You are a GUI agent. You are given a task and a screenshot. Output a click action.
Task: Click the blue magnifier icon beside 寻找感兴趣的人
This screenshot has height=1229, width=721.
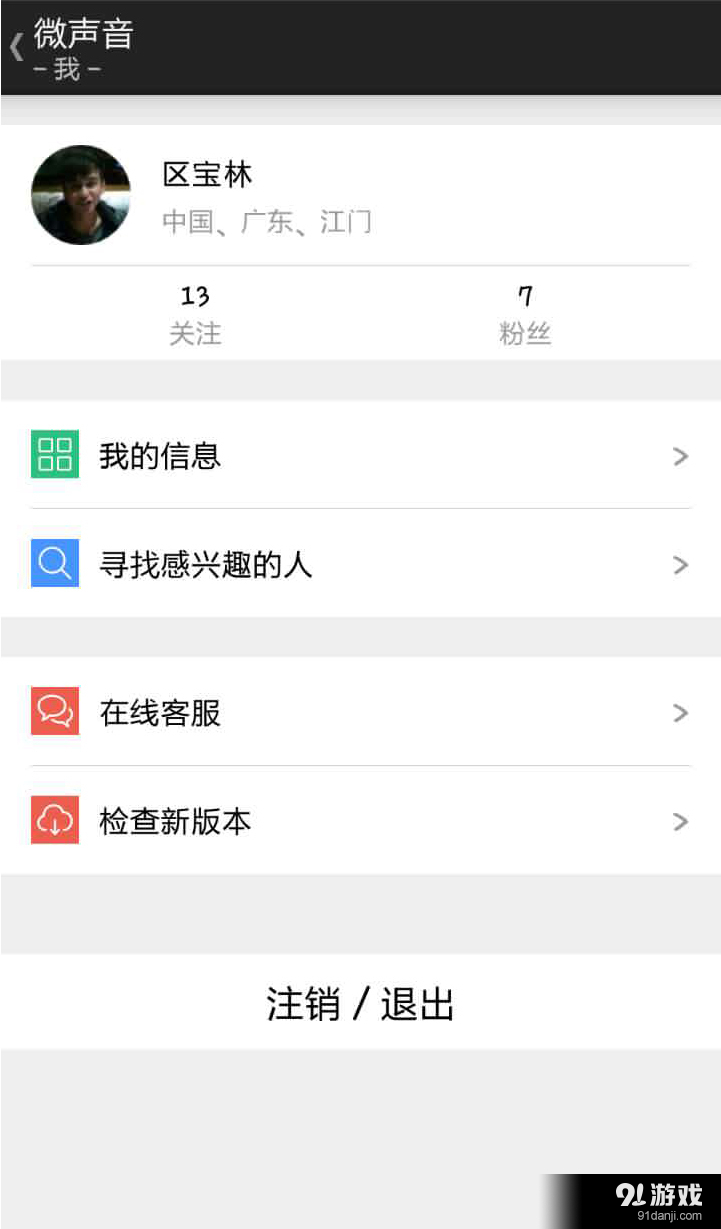pos(54,563)
